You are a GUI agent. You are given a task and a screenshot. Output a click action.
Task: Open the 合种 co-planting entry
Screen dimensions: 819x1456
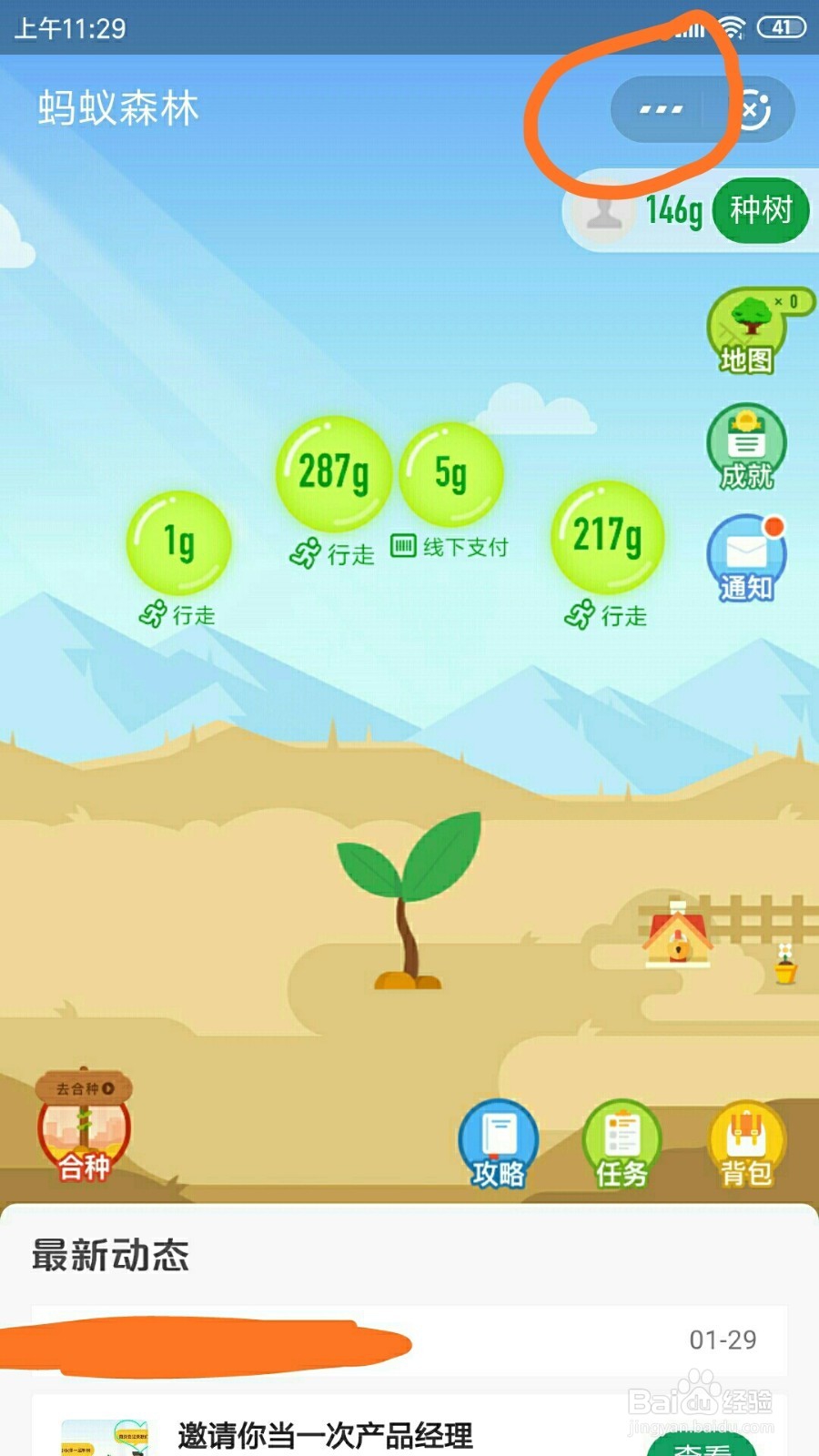pos(85,1128)
